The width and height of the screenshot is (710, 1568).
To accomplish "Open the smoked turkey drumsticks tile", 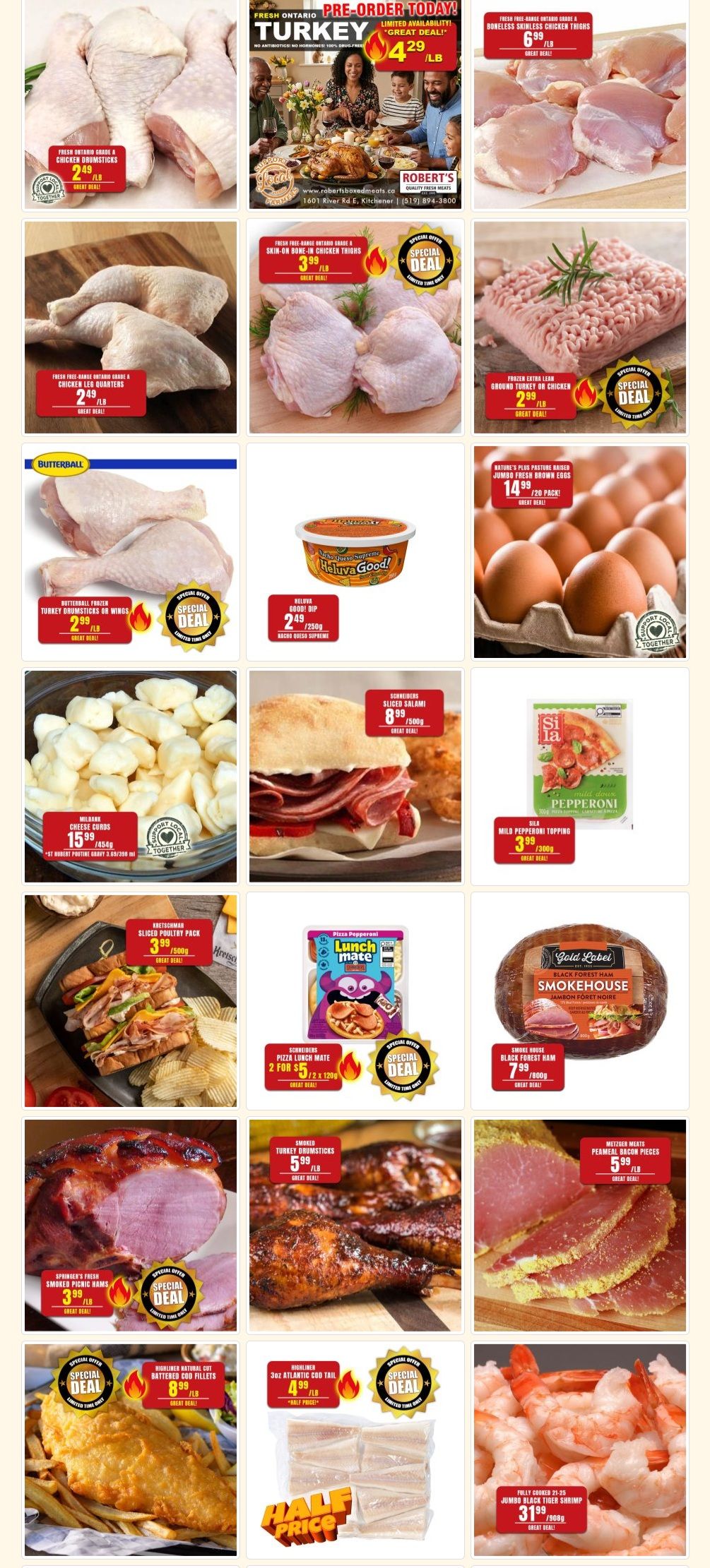I will (355, 1225).
